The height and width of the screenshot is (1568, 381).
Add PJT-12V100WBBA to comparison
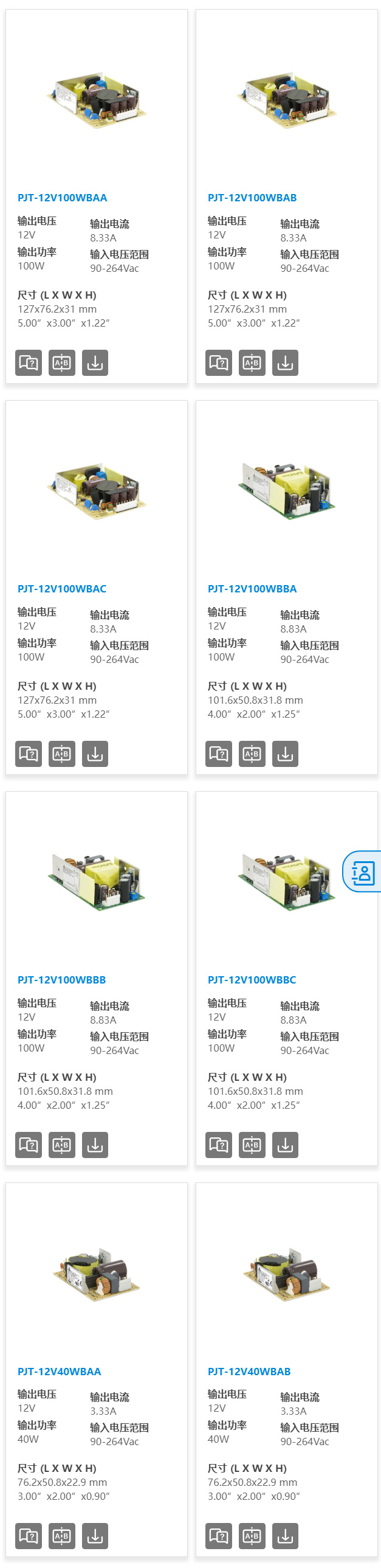click(x=252, y=754)
